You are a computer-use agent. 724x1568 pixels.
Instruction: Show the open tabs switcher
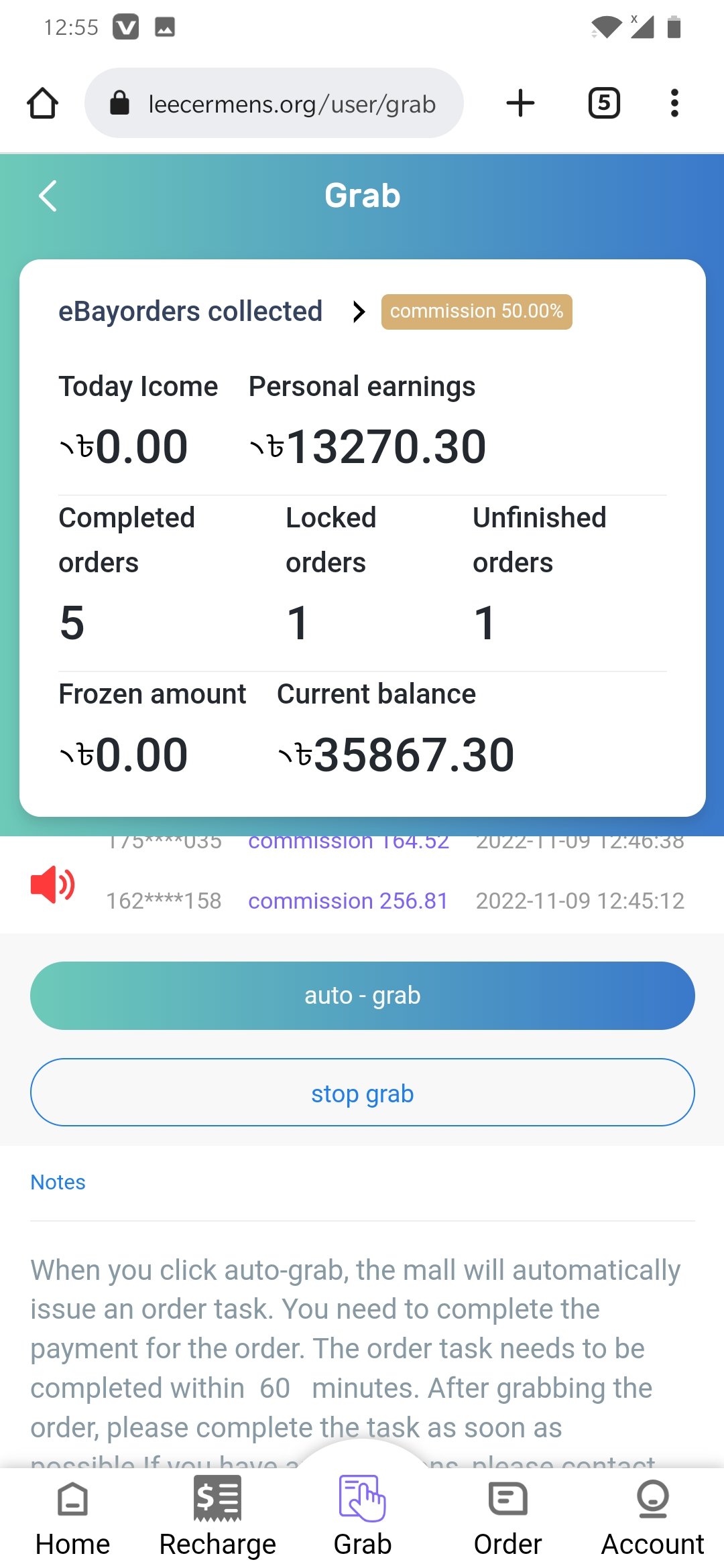(x=604, y=104)
